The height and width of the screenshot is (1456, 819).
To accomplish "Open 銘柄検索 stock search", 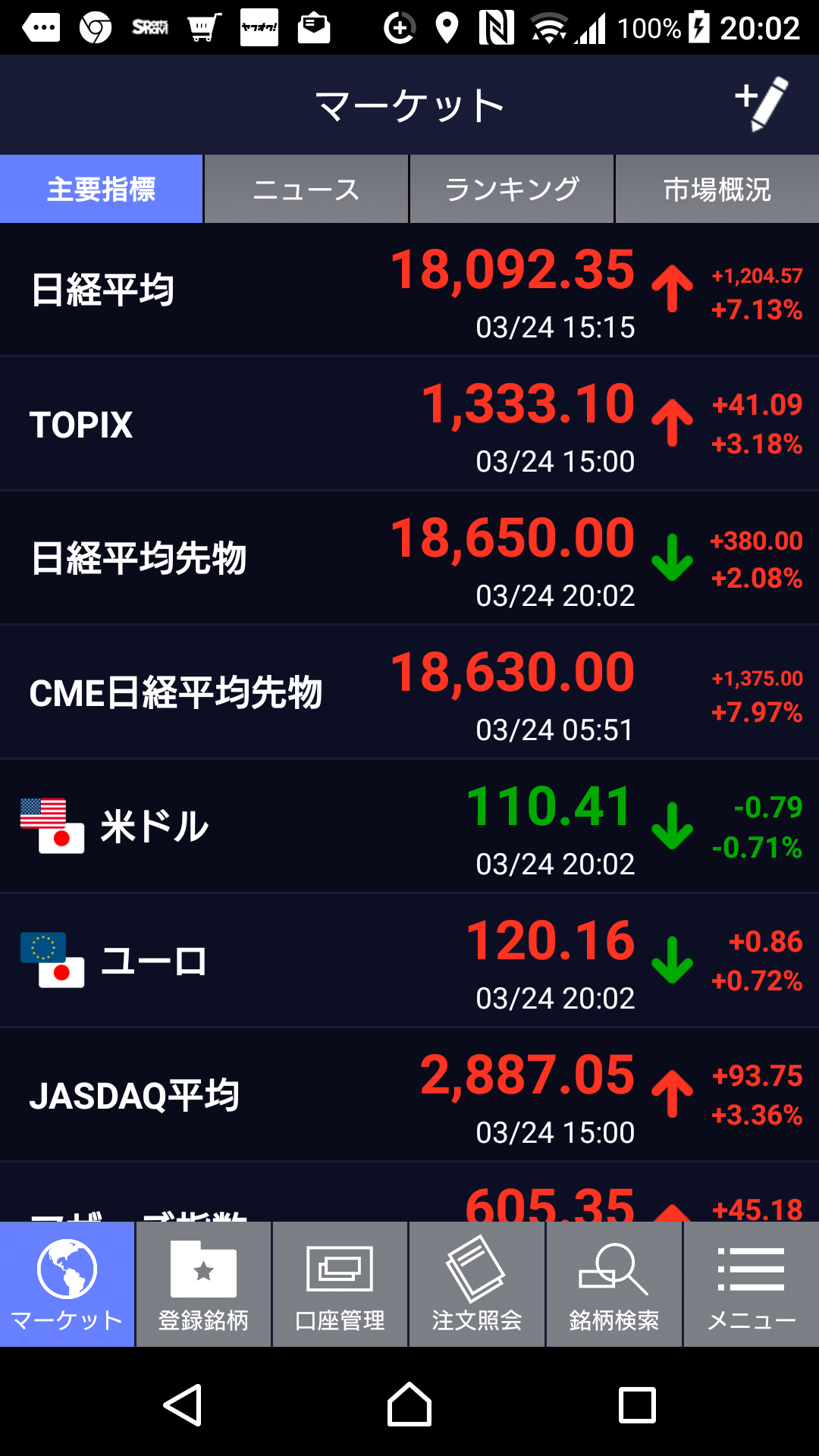I will click(x=614, y=1285).
